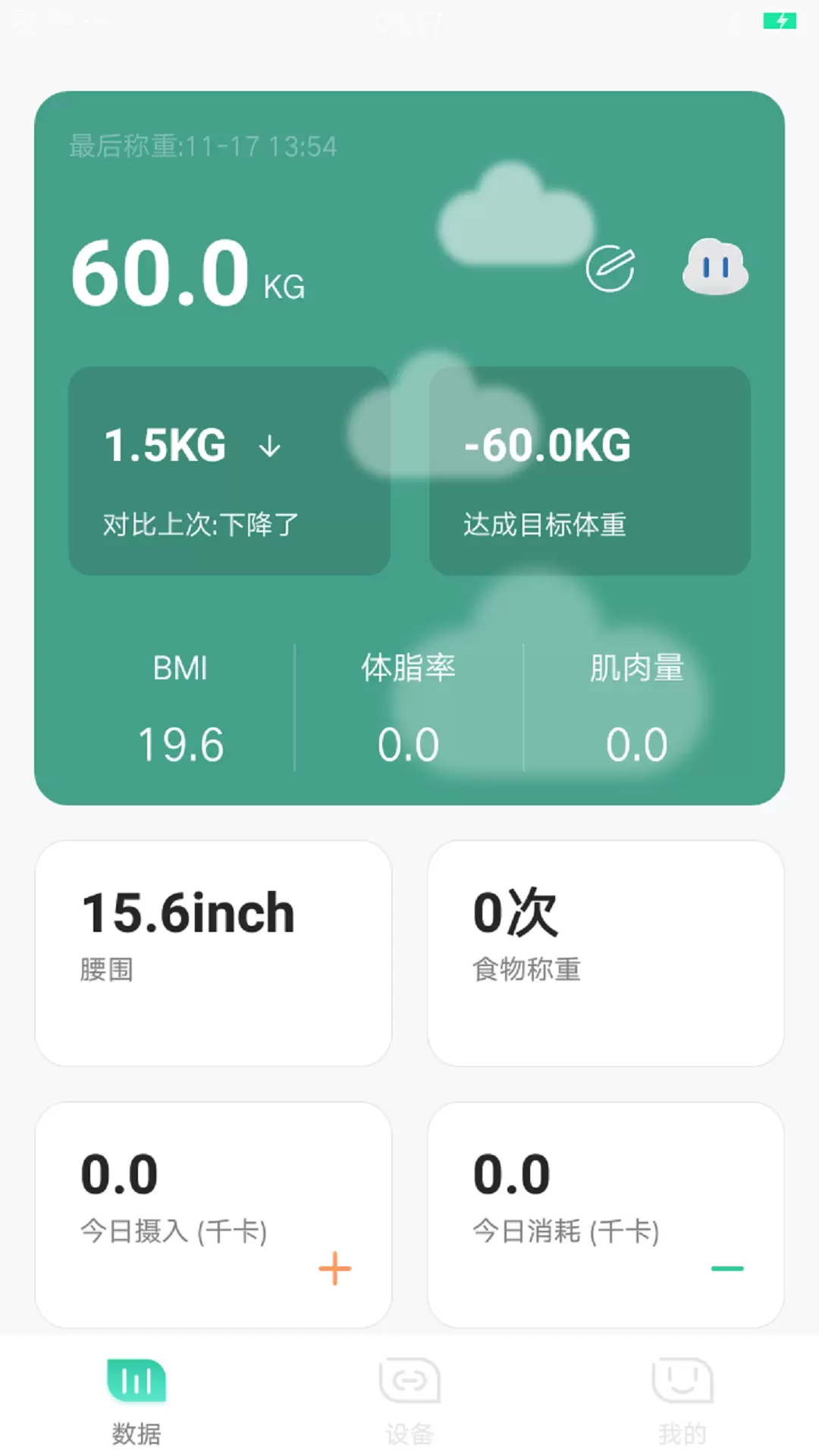
Task: View 肌肉量 muscle mass details
Action: point(637,708)
